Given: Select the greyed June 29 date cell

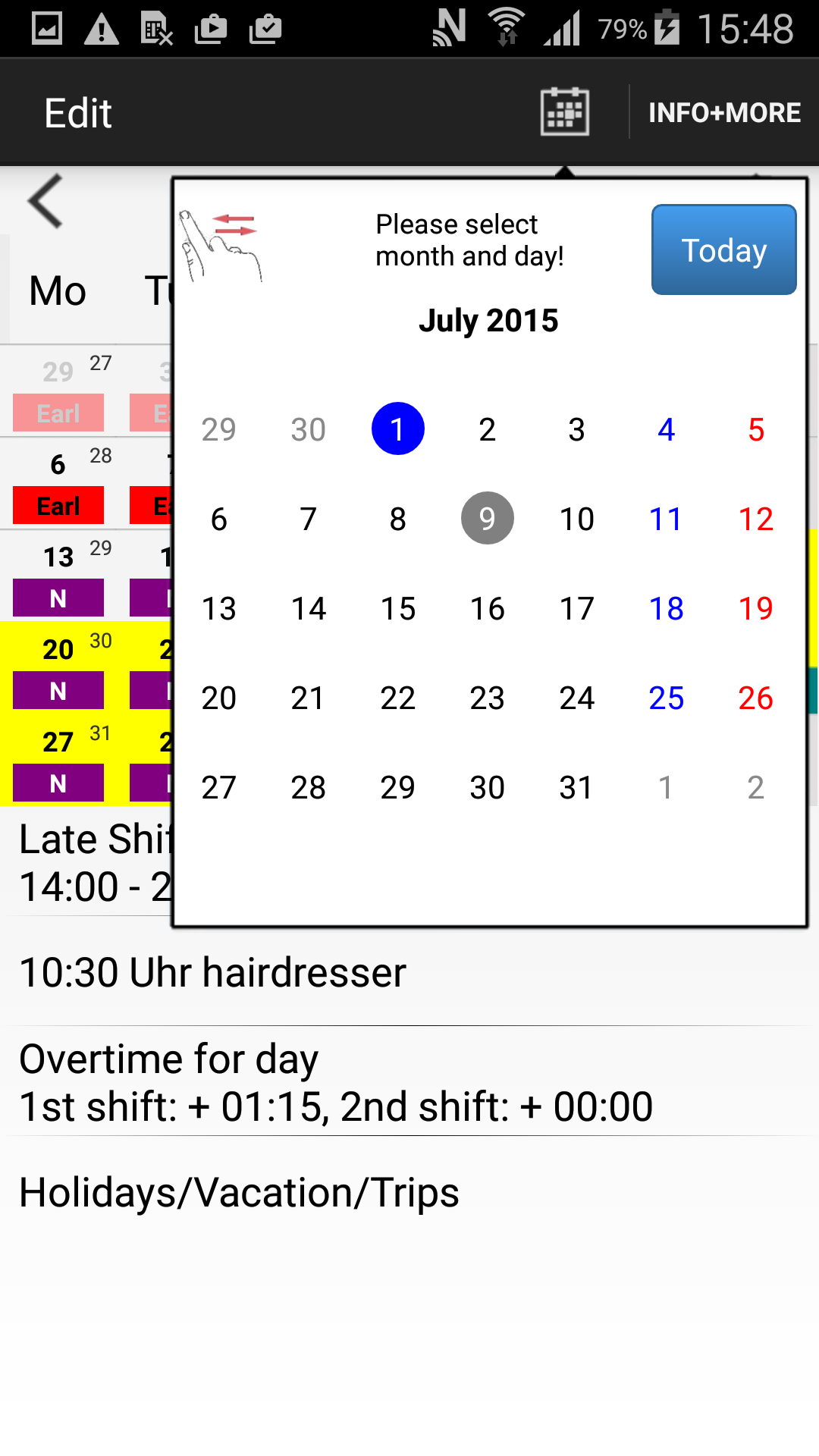Looking at the screenshot, I should coord(218,428).
